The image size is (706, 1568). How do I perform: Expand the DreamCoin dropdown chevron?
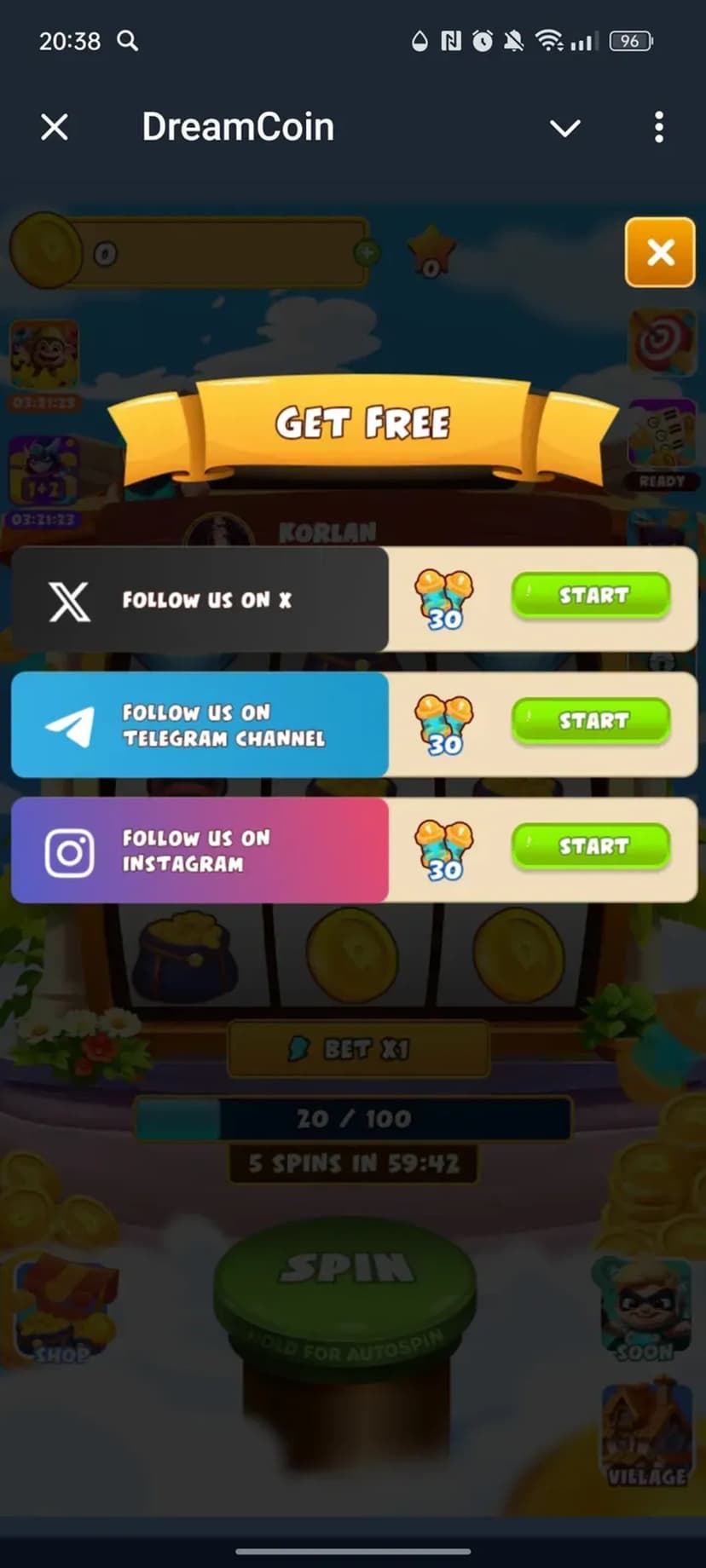(564, 128)
